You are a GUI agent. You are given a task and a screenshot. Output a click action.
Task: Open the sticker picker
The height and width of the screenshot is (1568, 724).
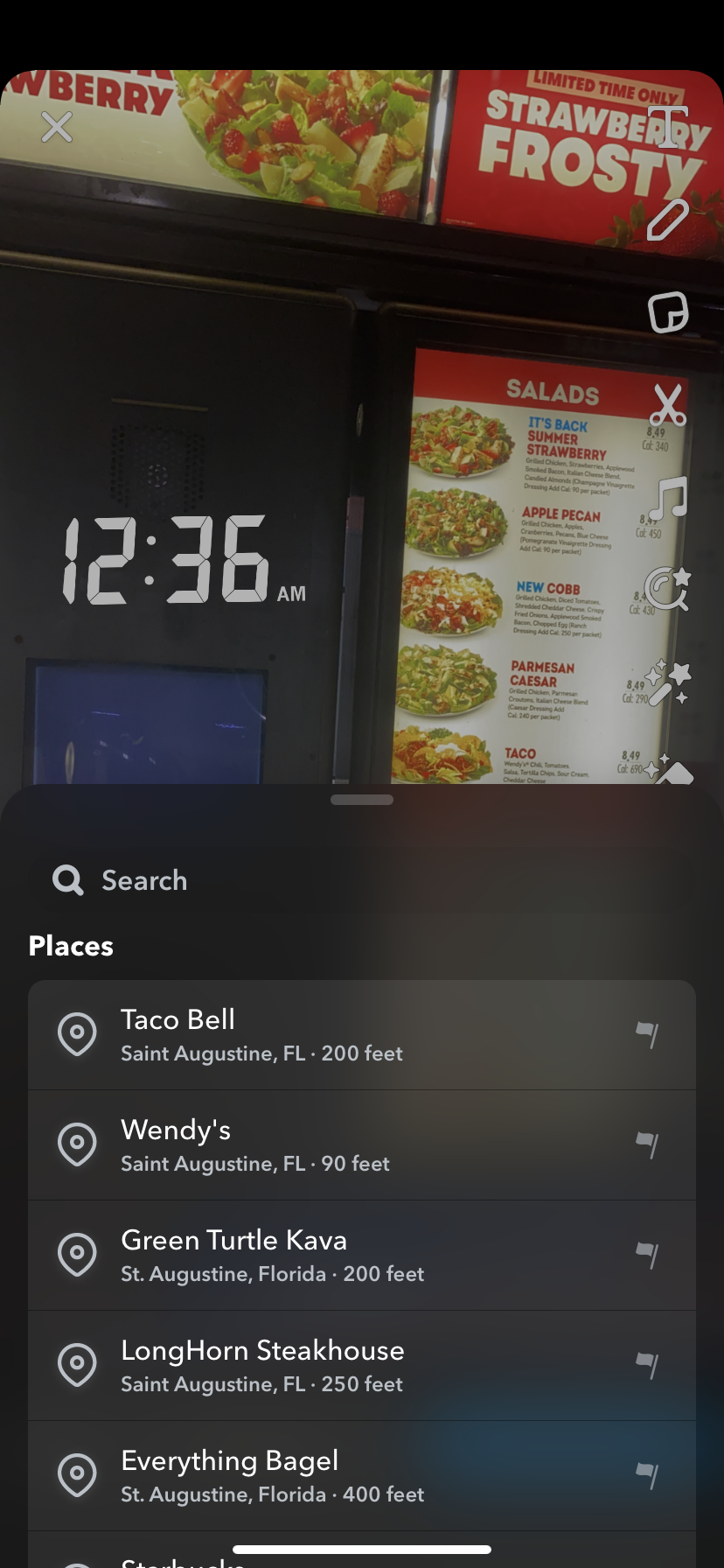tap(668, 312)
